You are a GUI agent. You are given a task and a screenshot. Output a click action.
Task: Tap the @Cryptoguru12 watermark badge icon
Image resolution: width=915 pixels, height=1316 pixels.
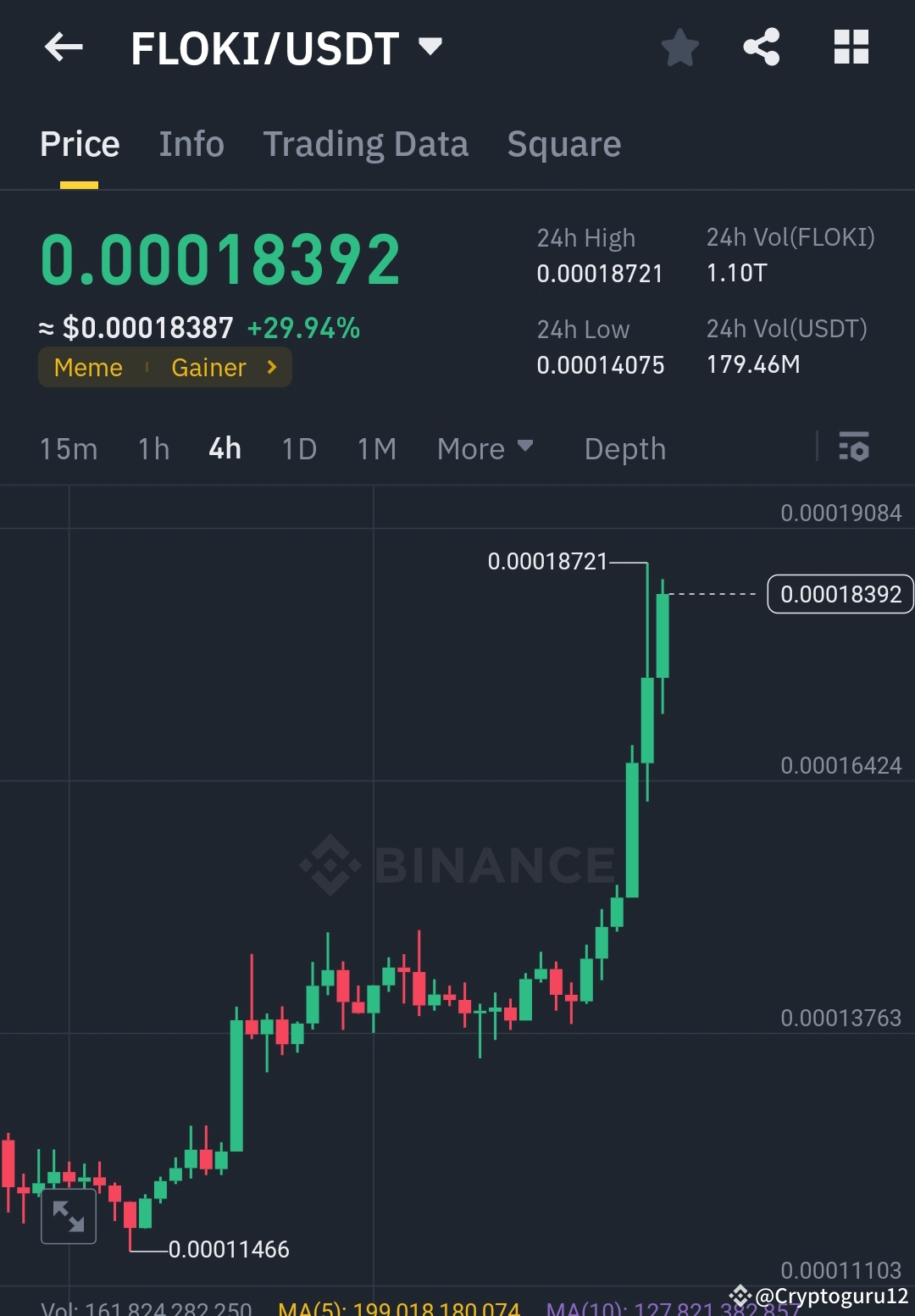click(x=741, y=1296)
